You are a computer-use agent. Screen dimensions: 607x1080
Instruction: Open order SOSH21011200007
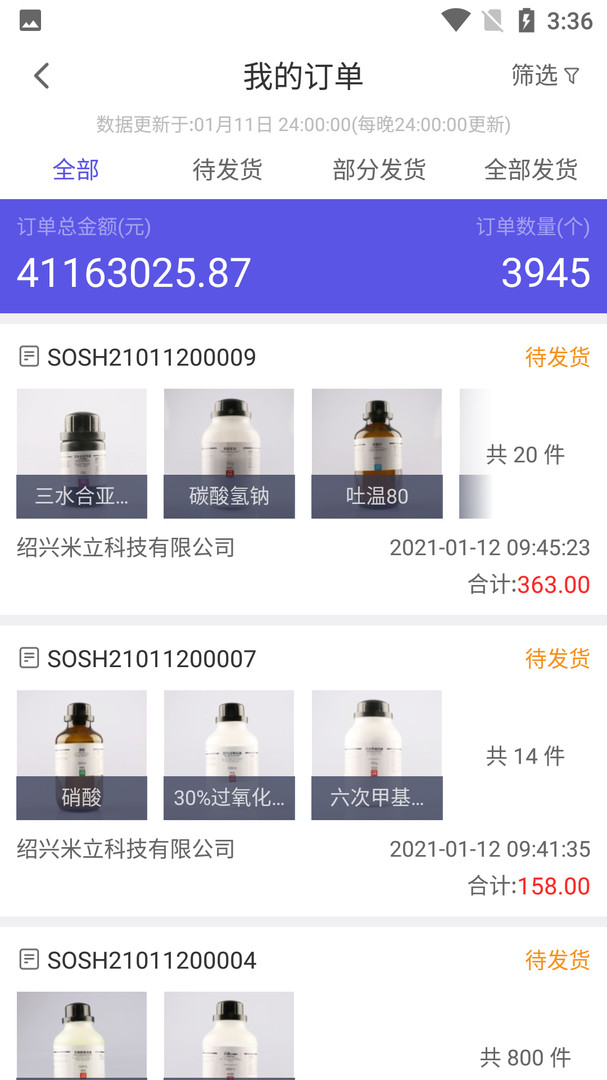(x=152, y=659)
